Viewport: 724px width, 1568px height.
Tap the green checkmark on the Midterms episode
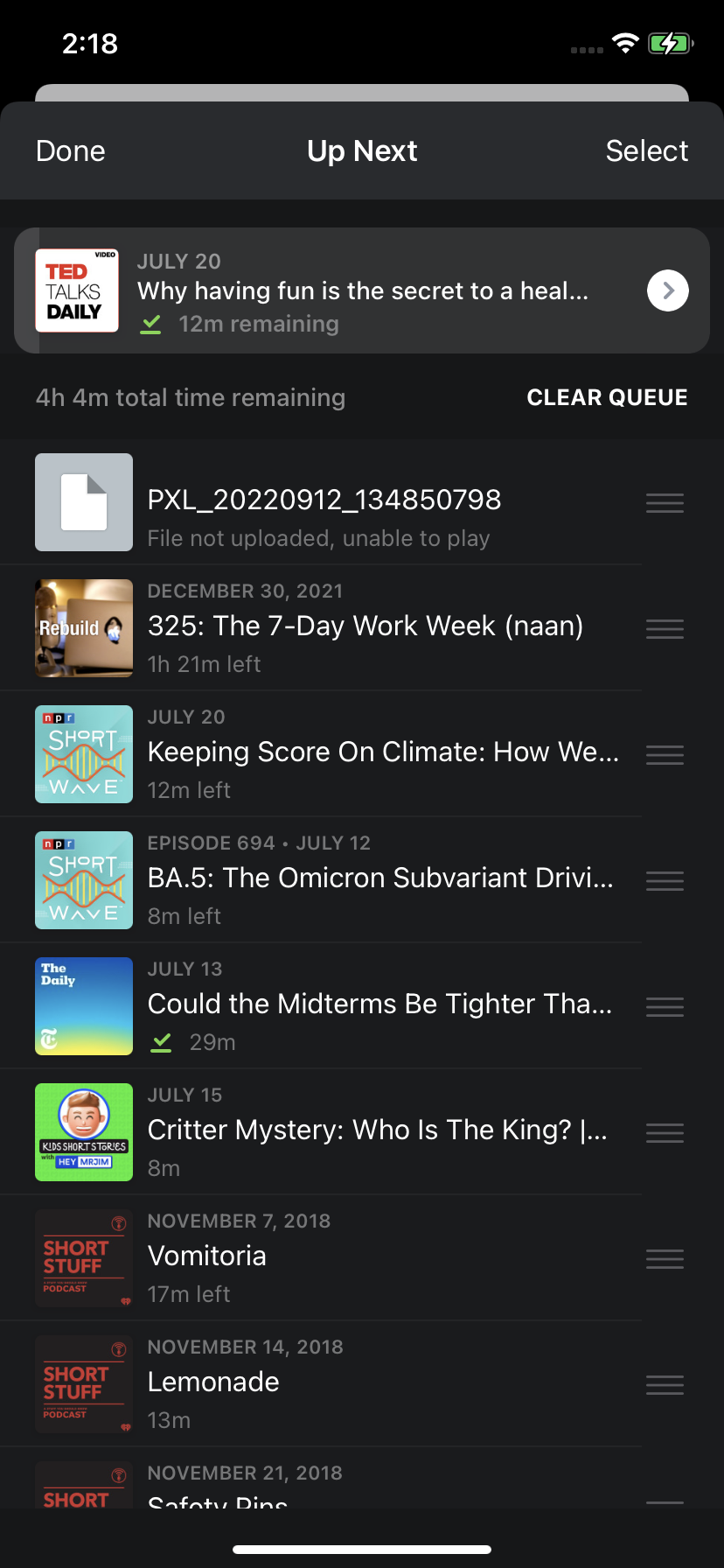pyautogui.click(x=160, y=1042)
